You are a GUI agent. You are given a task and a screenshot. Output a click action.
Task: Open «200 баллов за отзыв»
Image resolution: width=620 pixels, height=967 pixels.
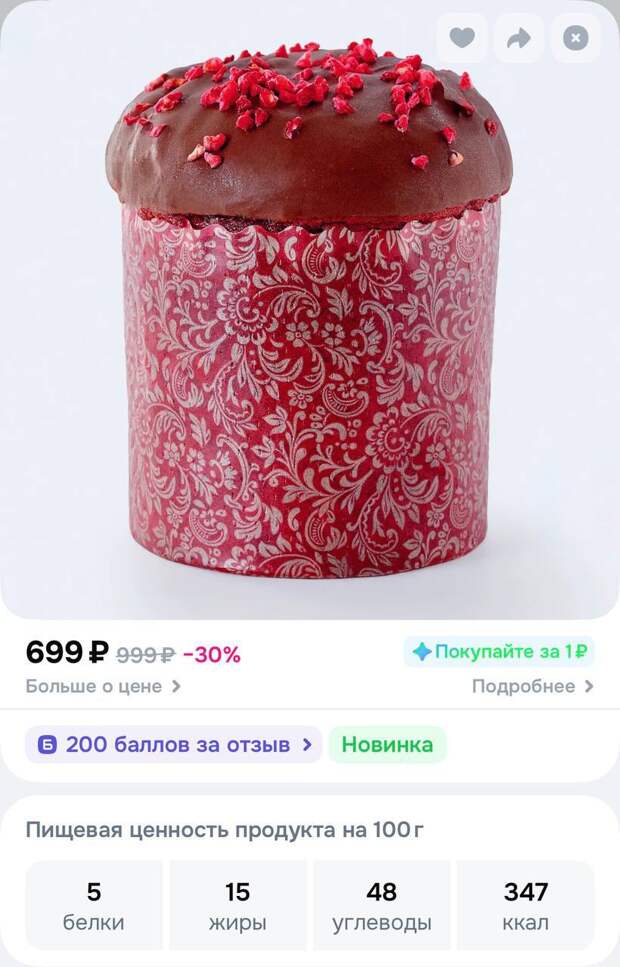[174, 744]
